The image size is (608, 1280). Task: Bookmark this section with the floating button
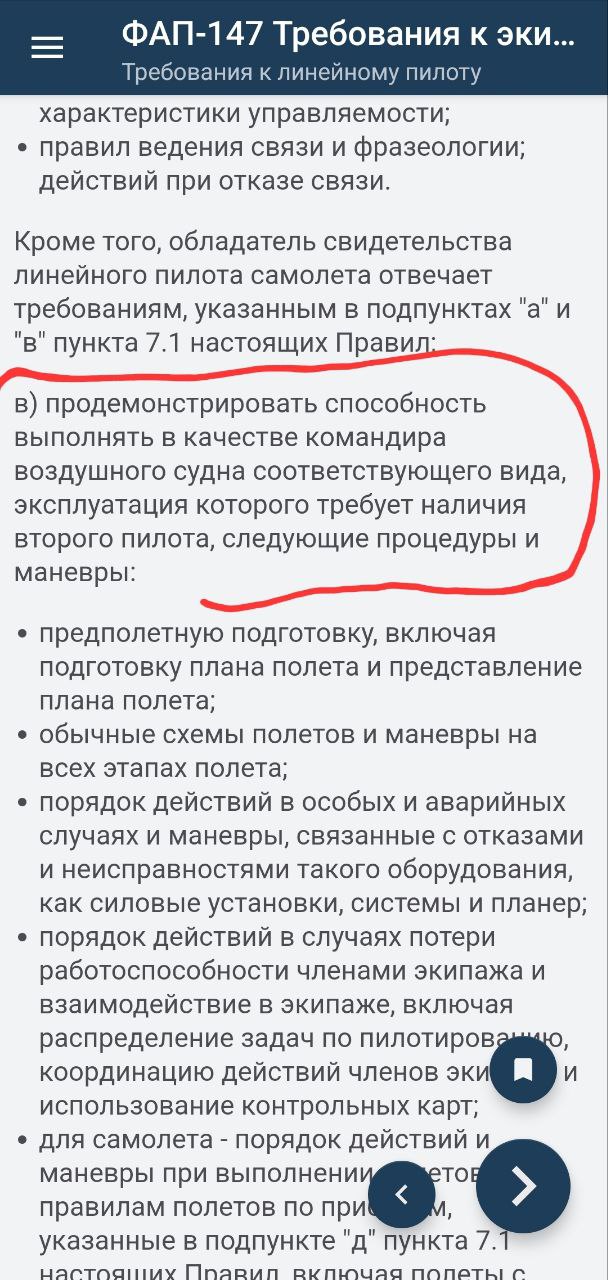pyautogui.click(x=523, y=1070)
